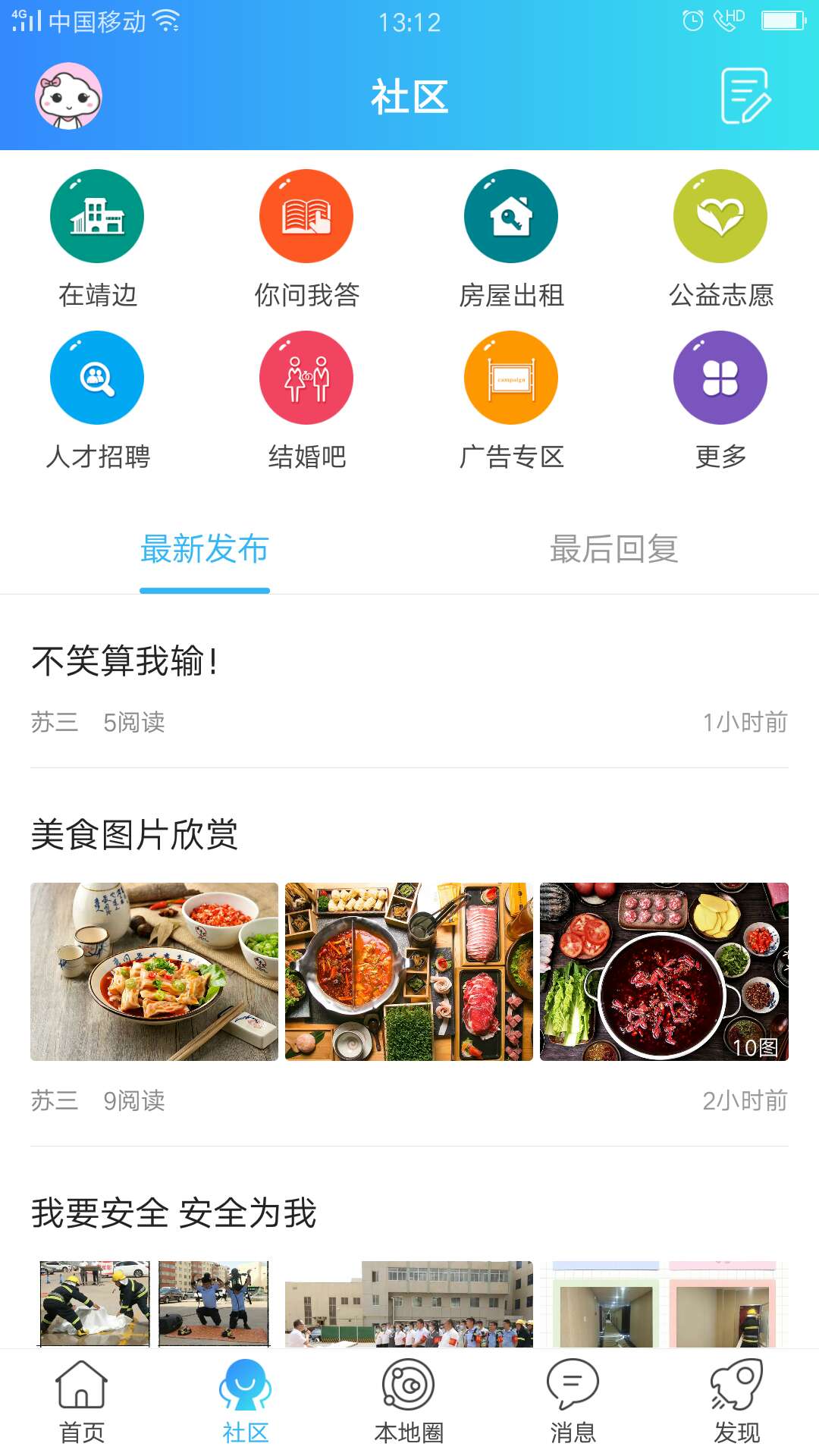
Task: Select the 你问我答 question-answer icon
Action: click(x=306, y=215)
